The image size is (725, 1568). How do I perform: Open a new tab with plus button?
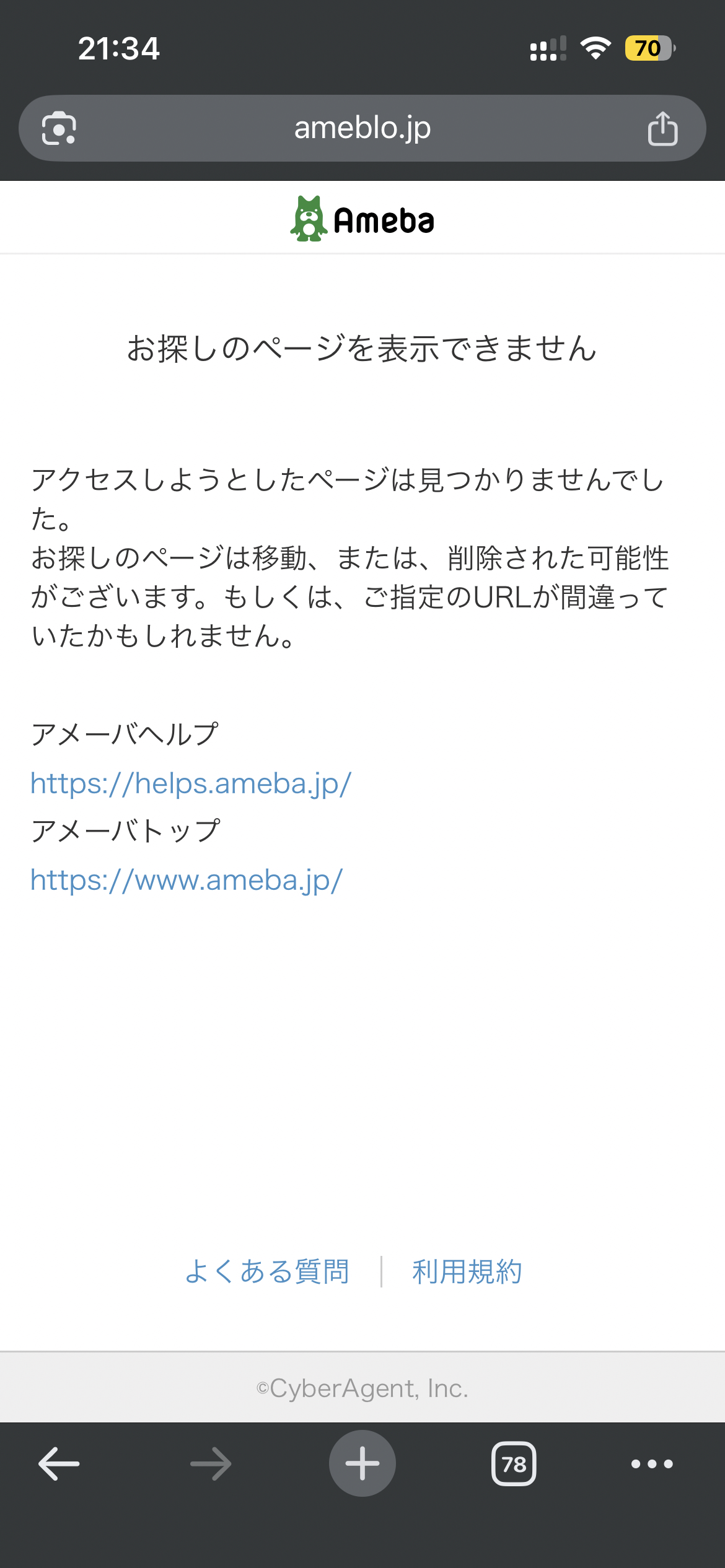pos(362,1464)
